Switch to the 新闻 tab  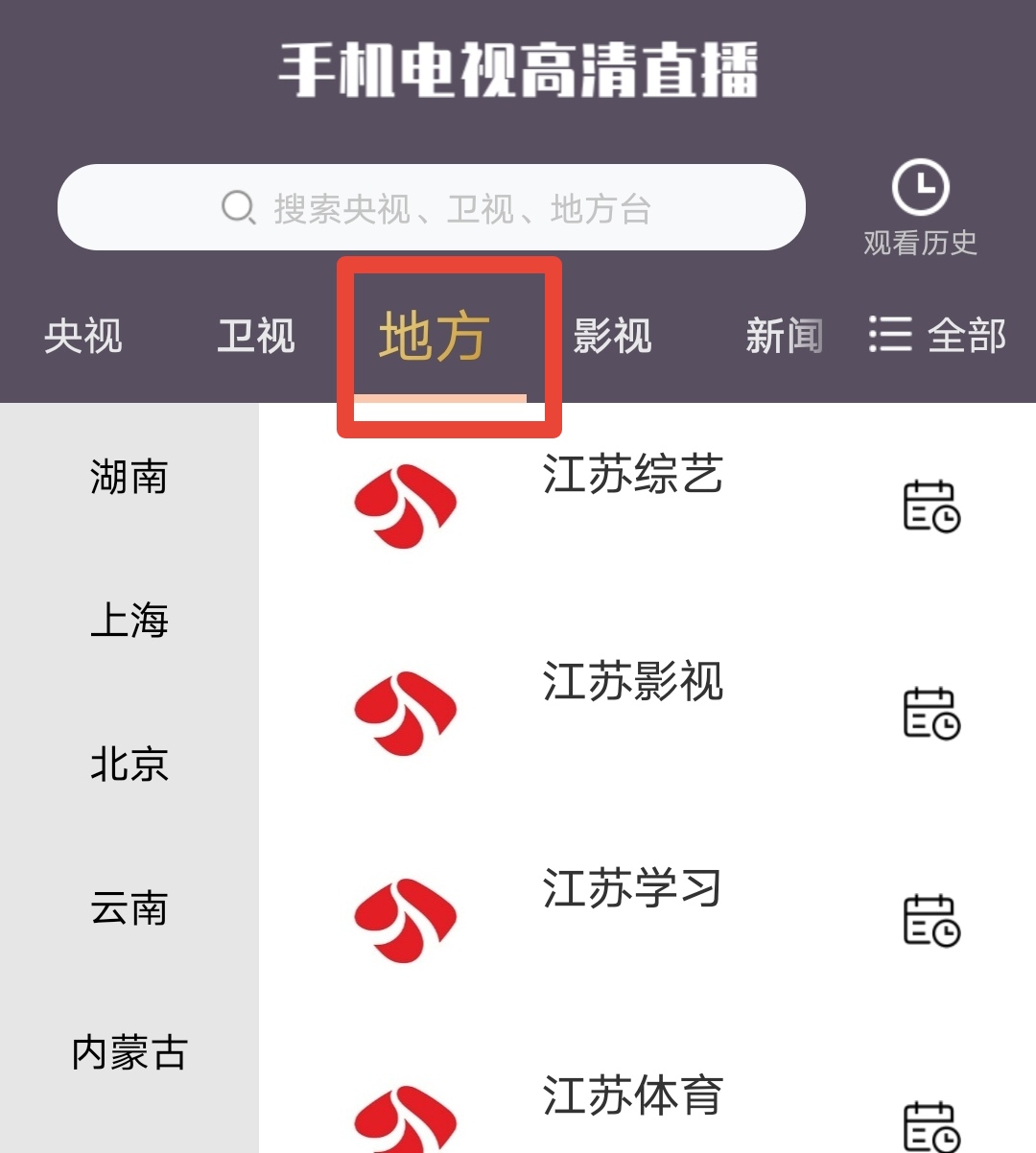click(784, 336)
